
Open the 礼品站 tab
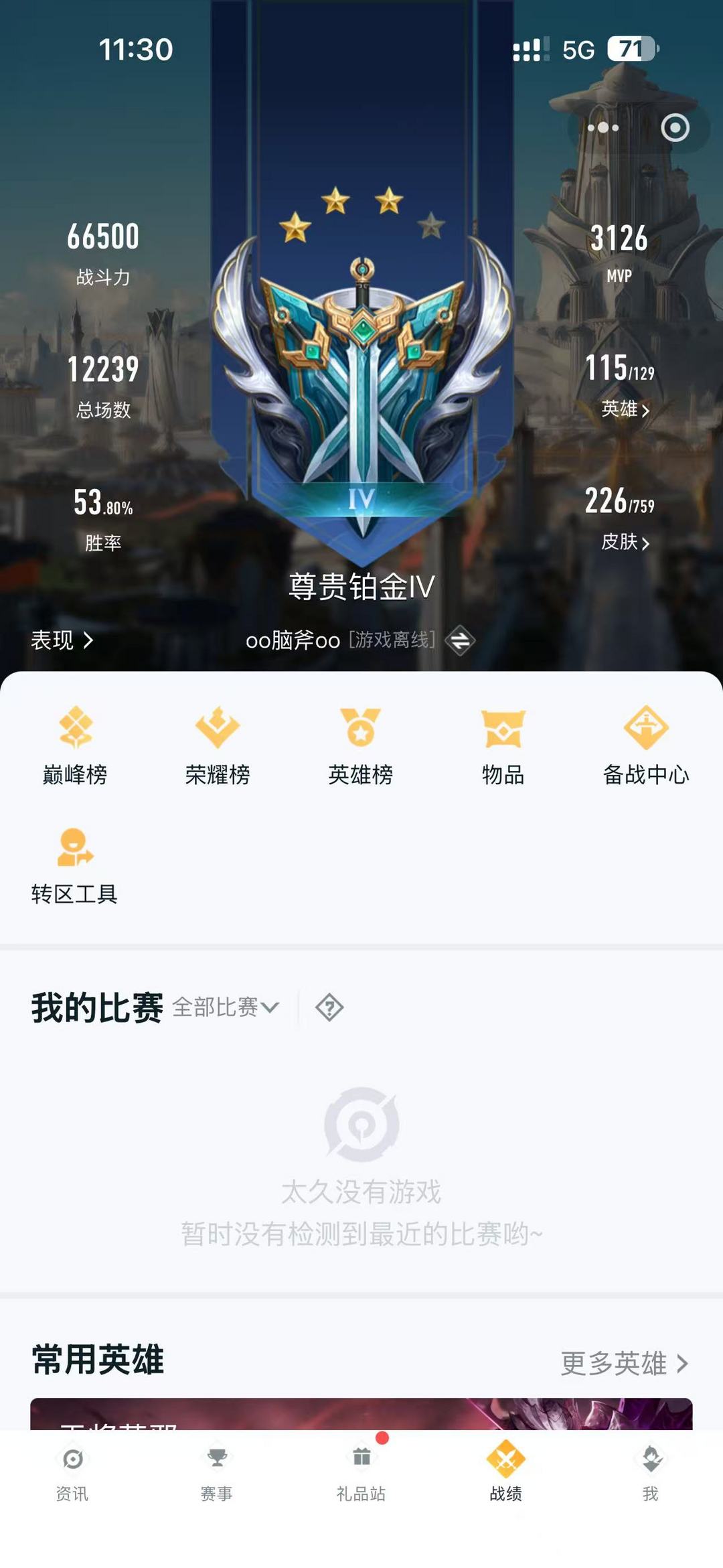(361, 1470)
